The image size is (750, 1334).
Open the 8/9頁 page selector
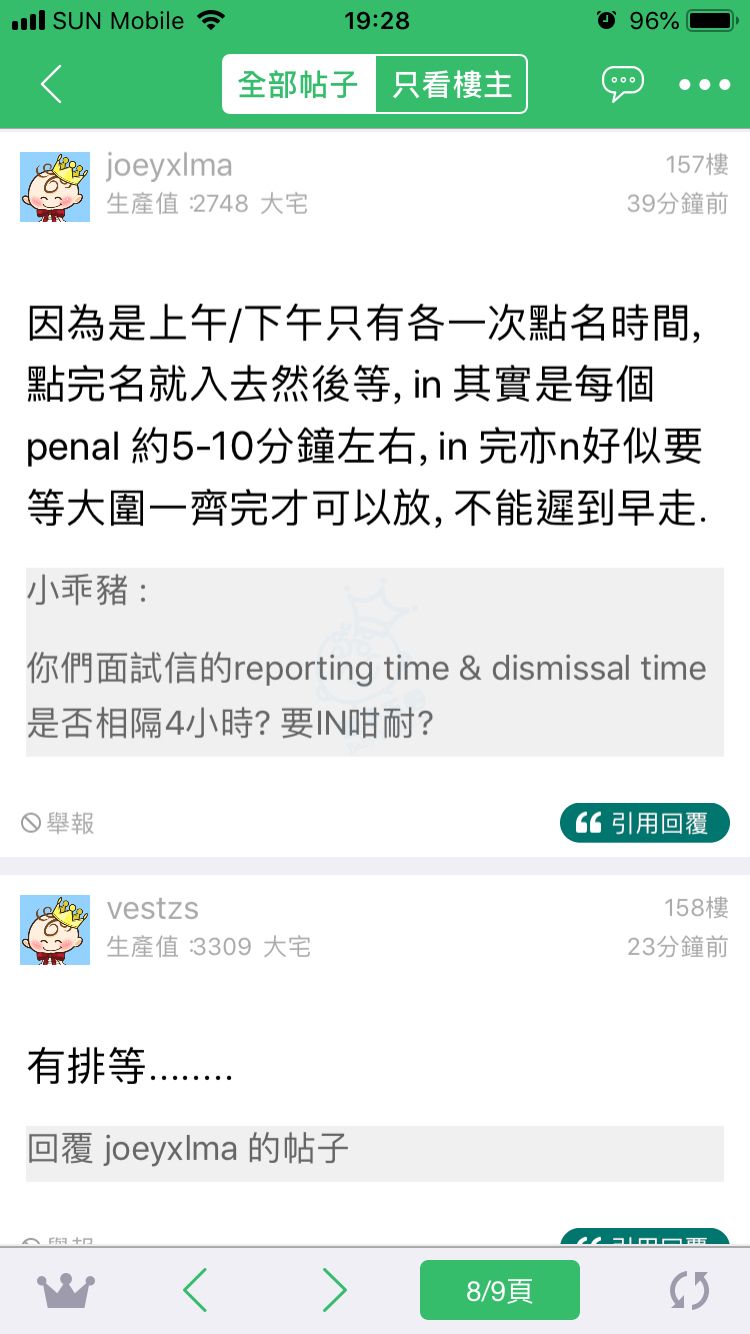click(x=500, y=1290)
